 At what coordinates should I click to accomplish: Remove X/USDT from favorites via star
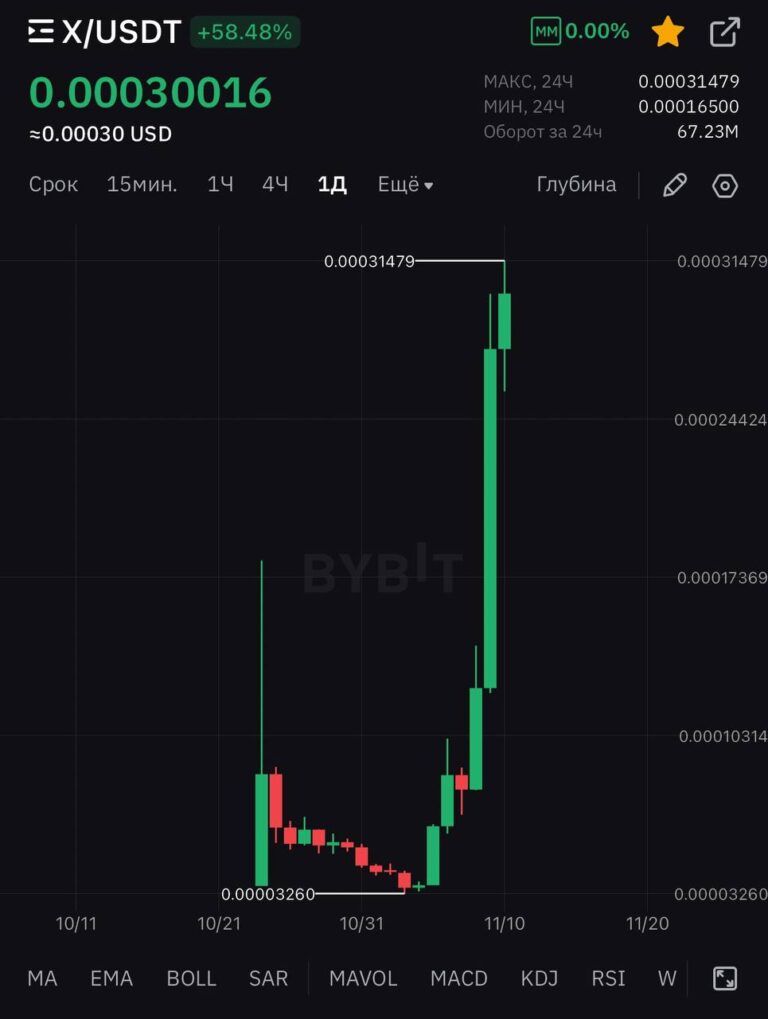click(x=668, y=32)
